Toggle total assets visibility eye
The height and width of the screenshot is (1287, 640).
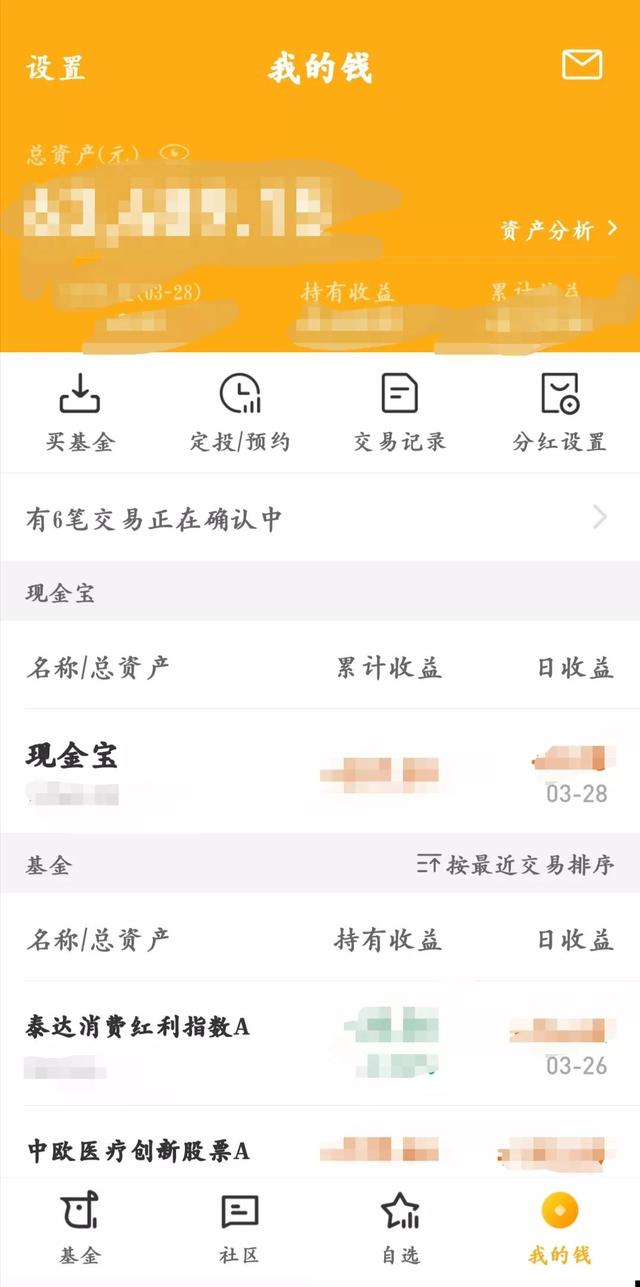click(176, 152)
